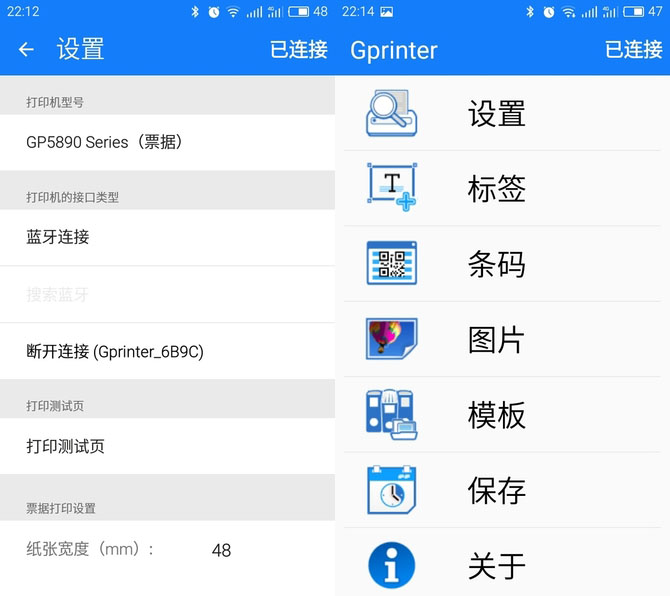Go back from the 设置 screen
This screenshot has height=596, width=670.
pyautogui.click(x=26, y=50)
